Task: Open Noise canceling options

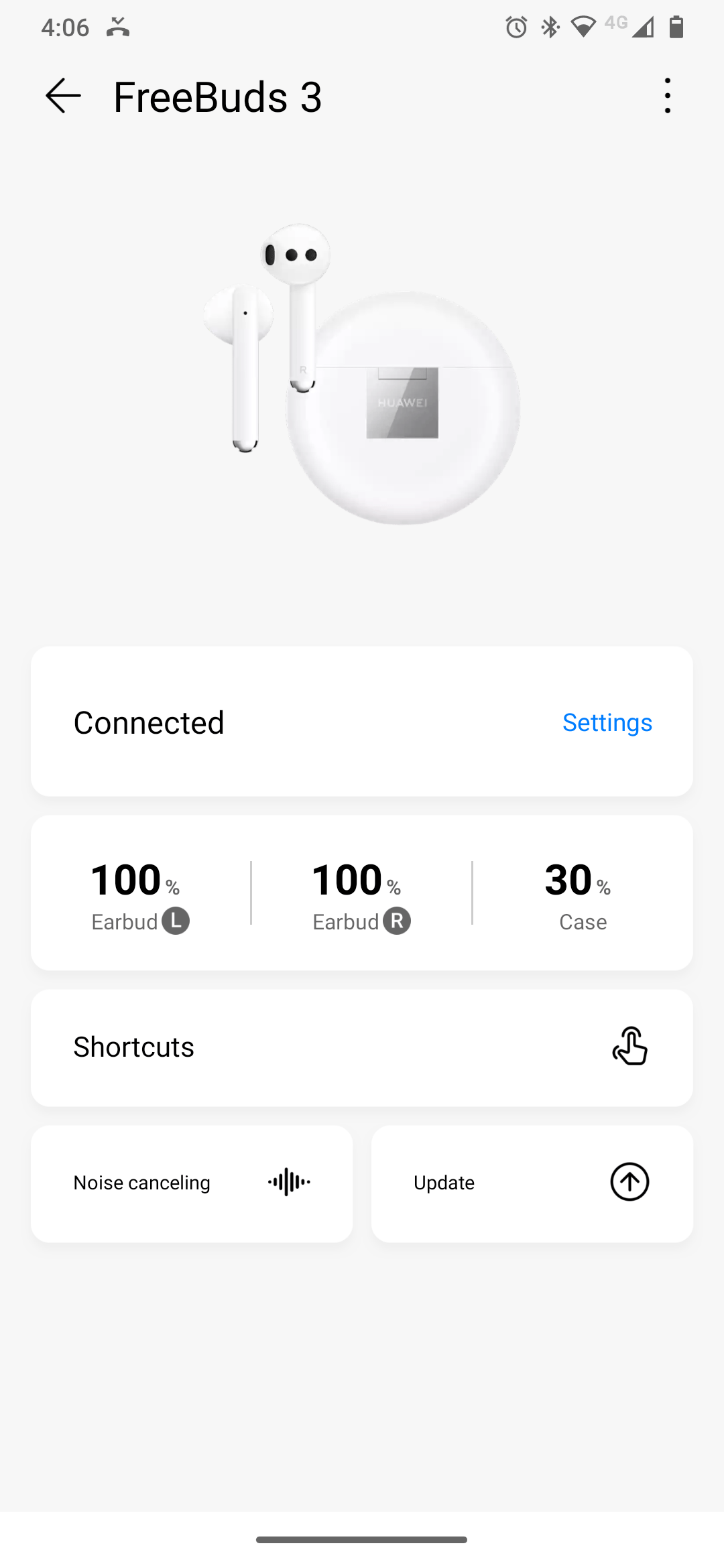Action: (192, 1183)
